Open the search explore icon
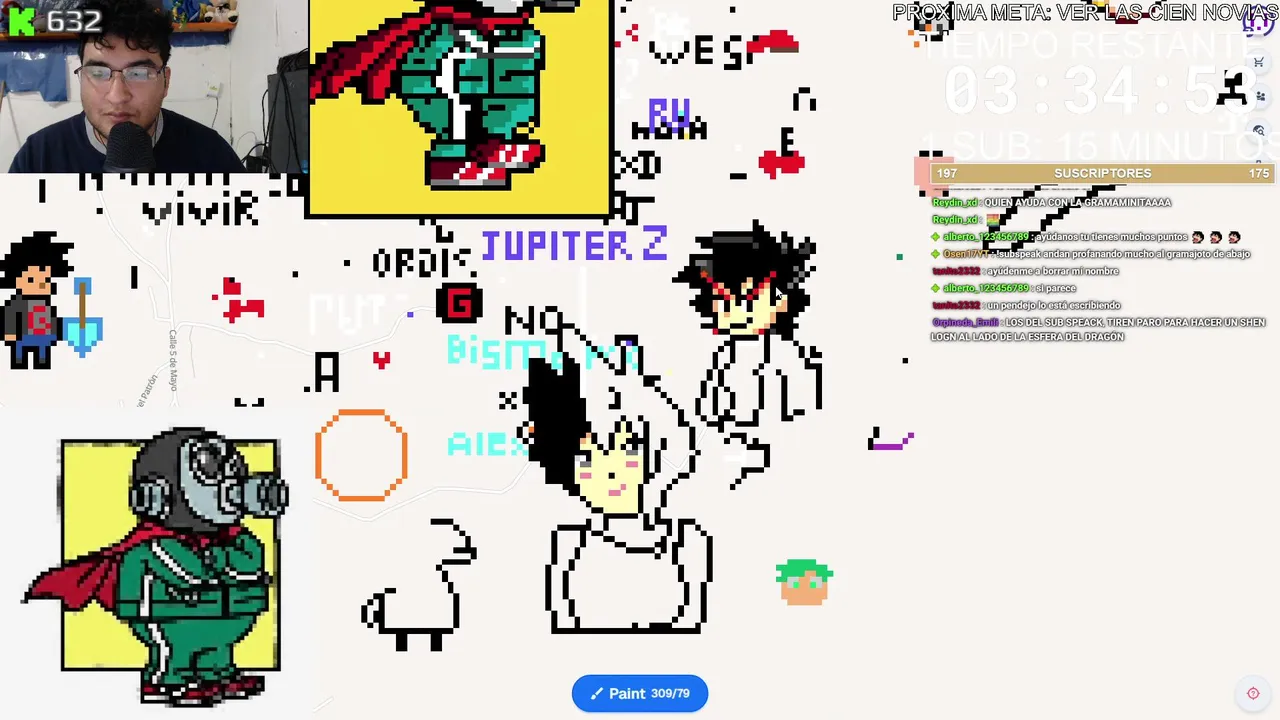Viewport: 1280px width, 720px height. (x=1259, y=130)
